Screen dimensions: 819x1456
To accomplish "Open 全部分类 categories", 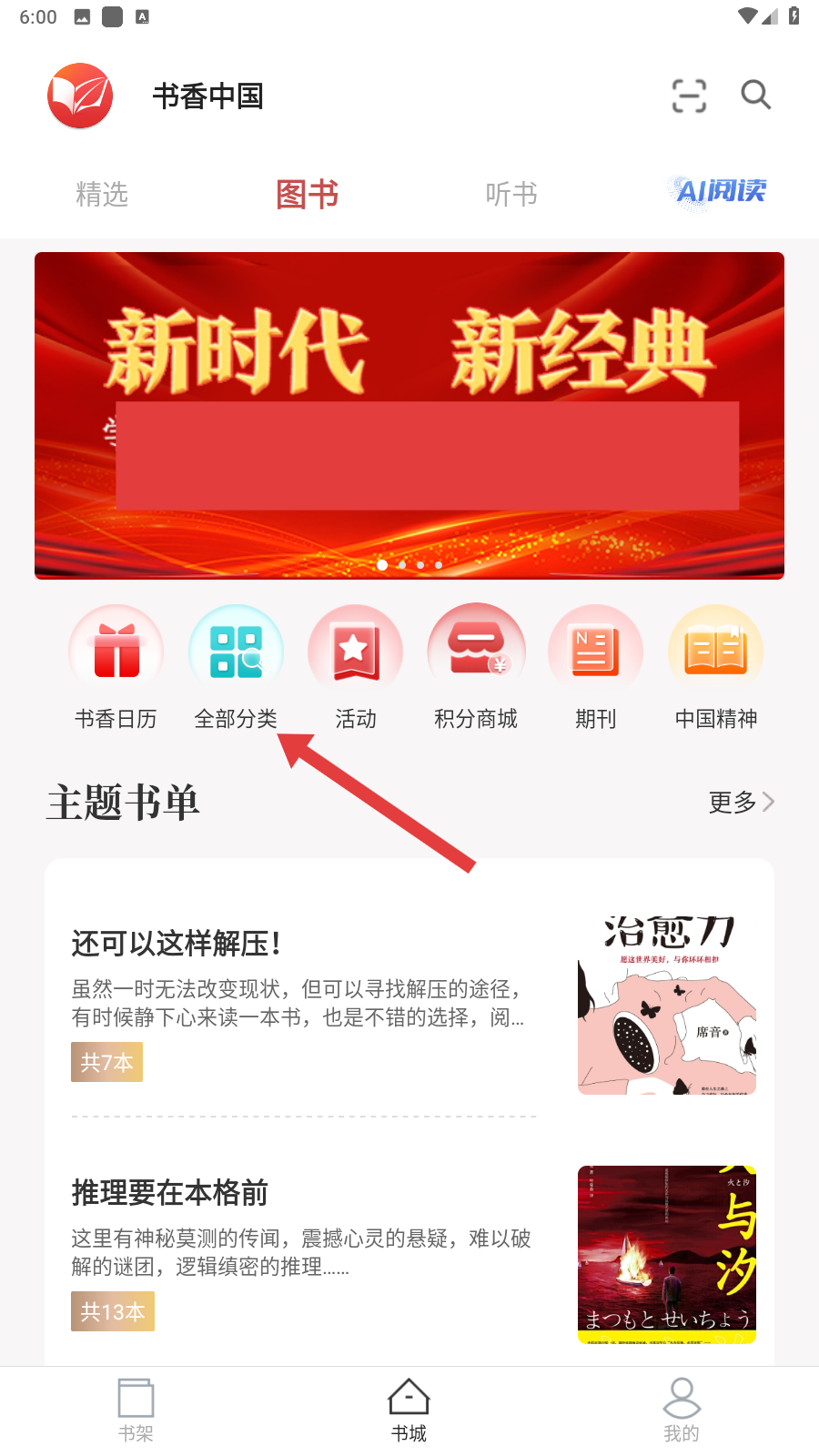I will pos(236,667).
